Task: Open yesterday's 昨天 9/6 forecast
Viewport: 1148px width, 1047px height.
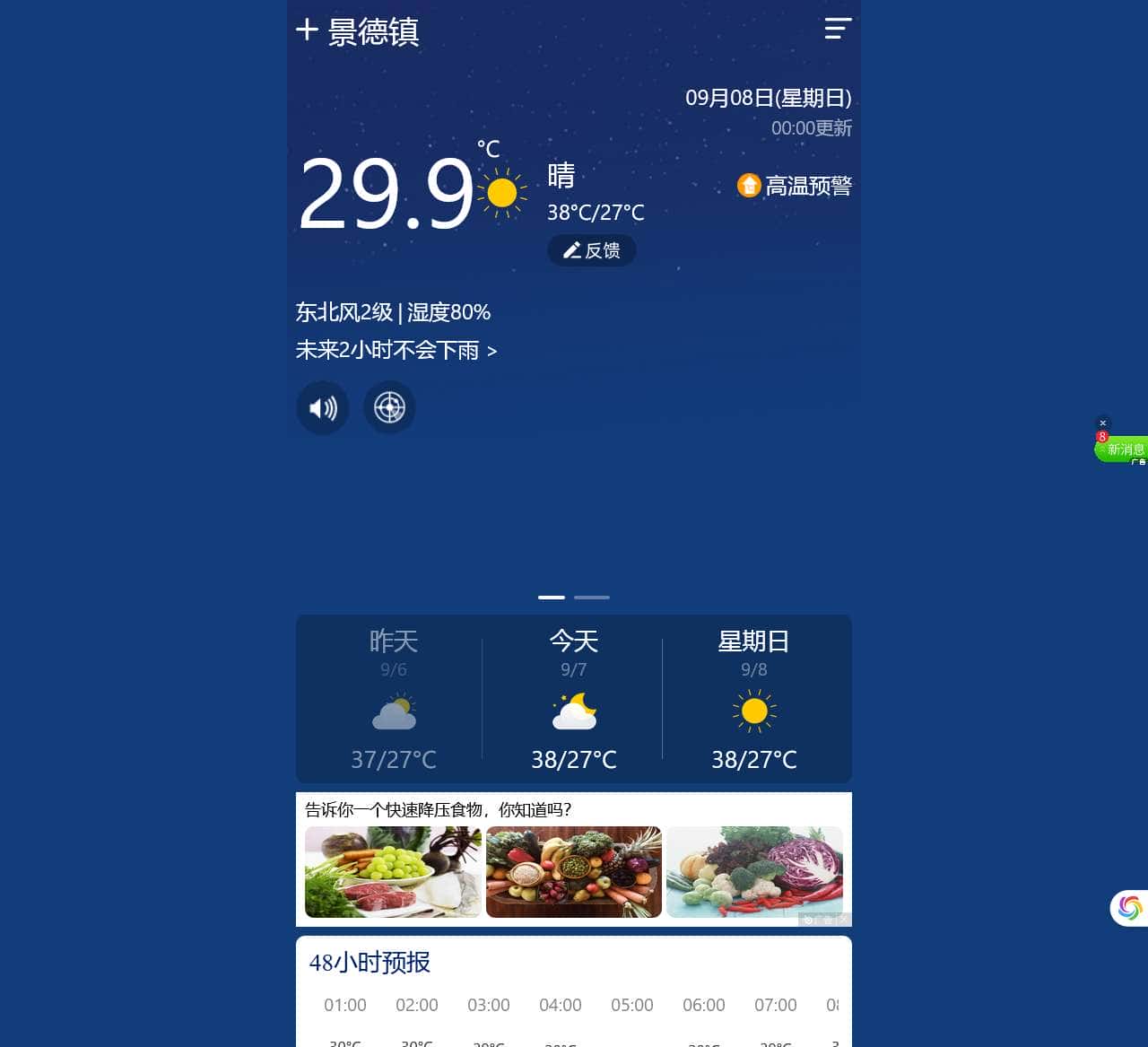Action: (x=393, y=700)
